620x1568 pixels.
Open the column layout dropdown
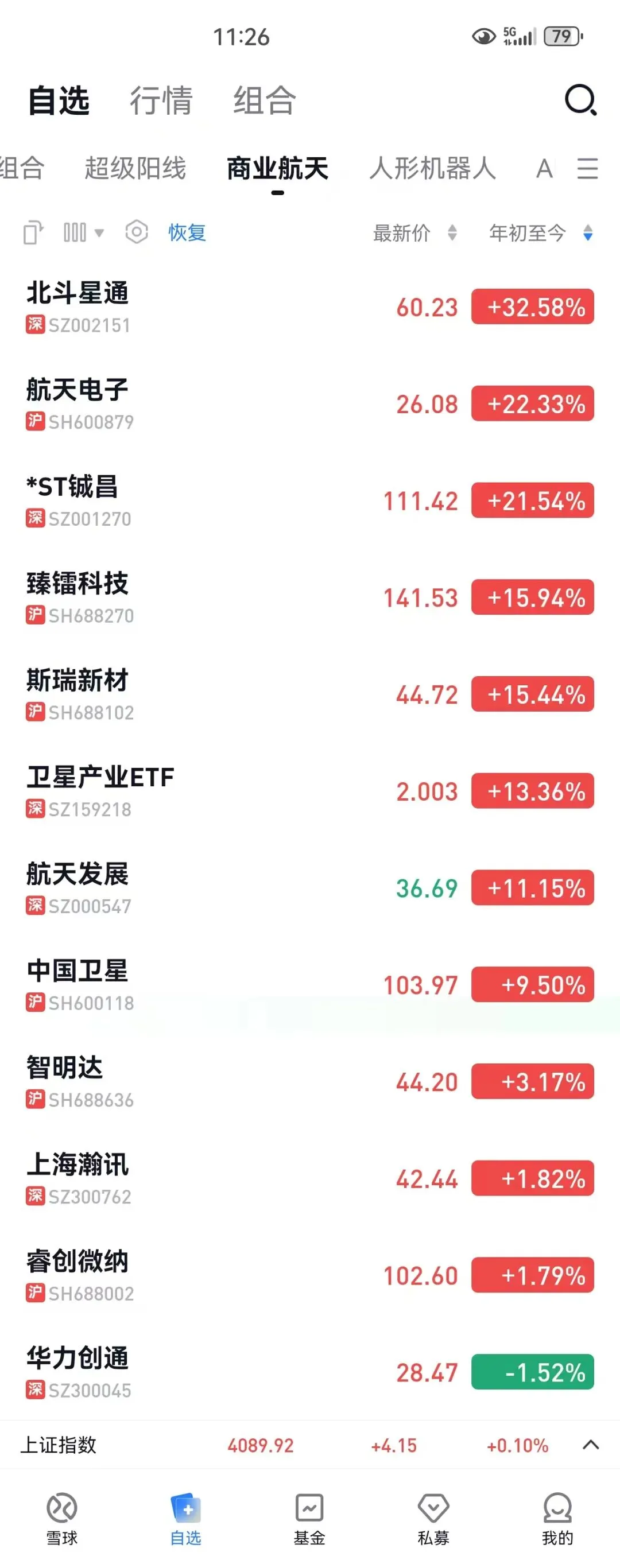(83, 232)
